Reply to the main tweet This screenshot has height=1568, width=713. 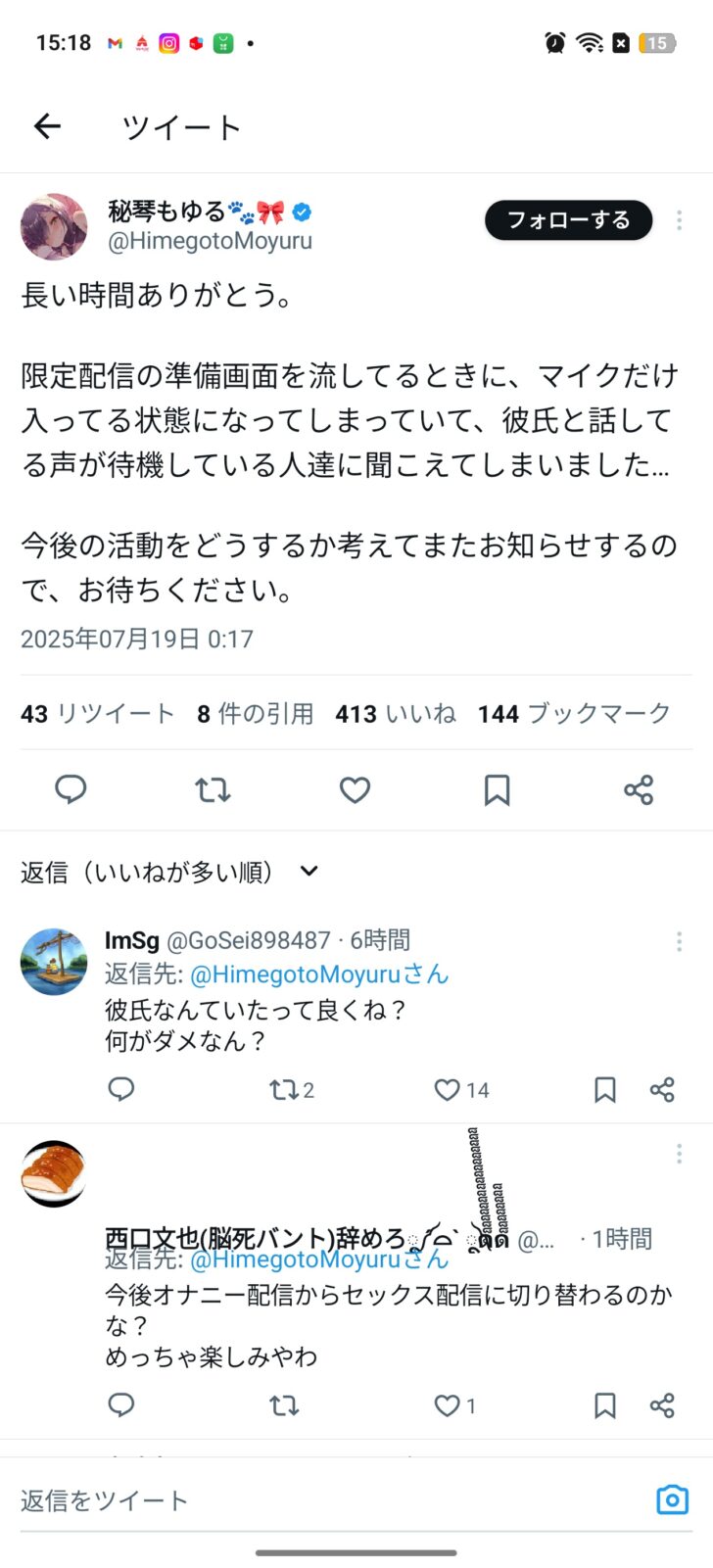71,789
